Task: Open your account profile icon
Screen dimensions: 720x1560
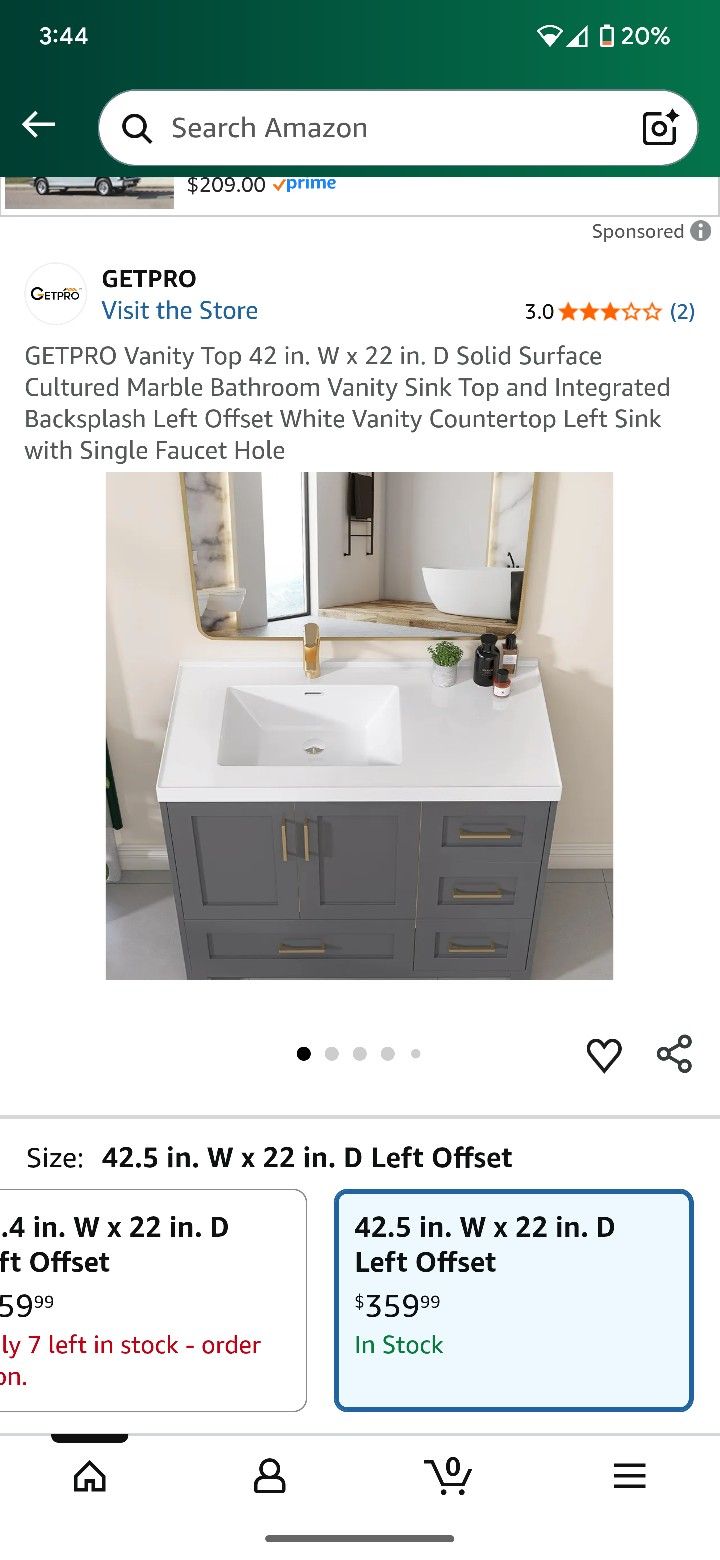Action: (x=268, y=1475)
